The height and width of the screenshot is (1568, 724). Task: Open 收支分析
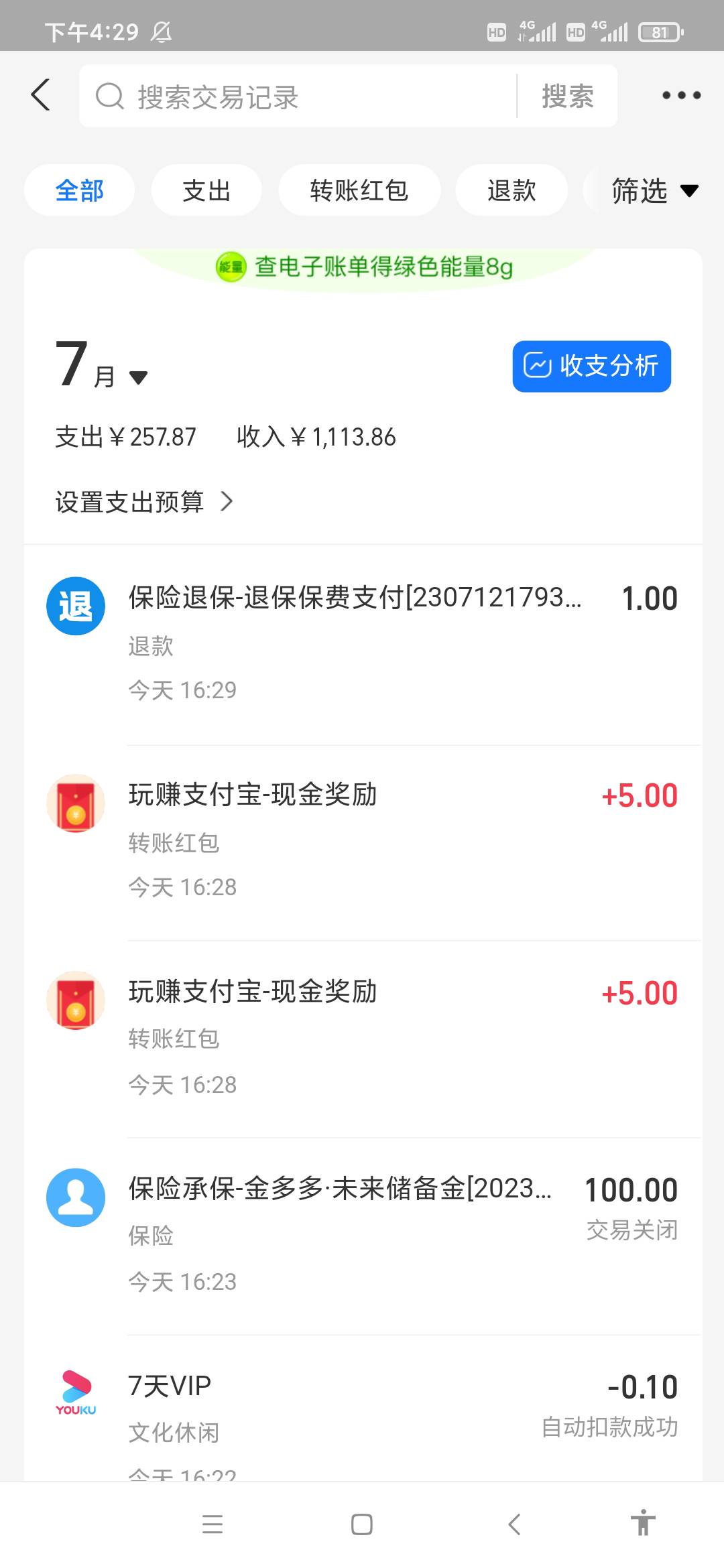pyautogui.click(x=591, y=367)
